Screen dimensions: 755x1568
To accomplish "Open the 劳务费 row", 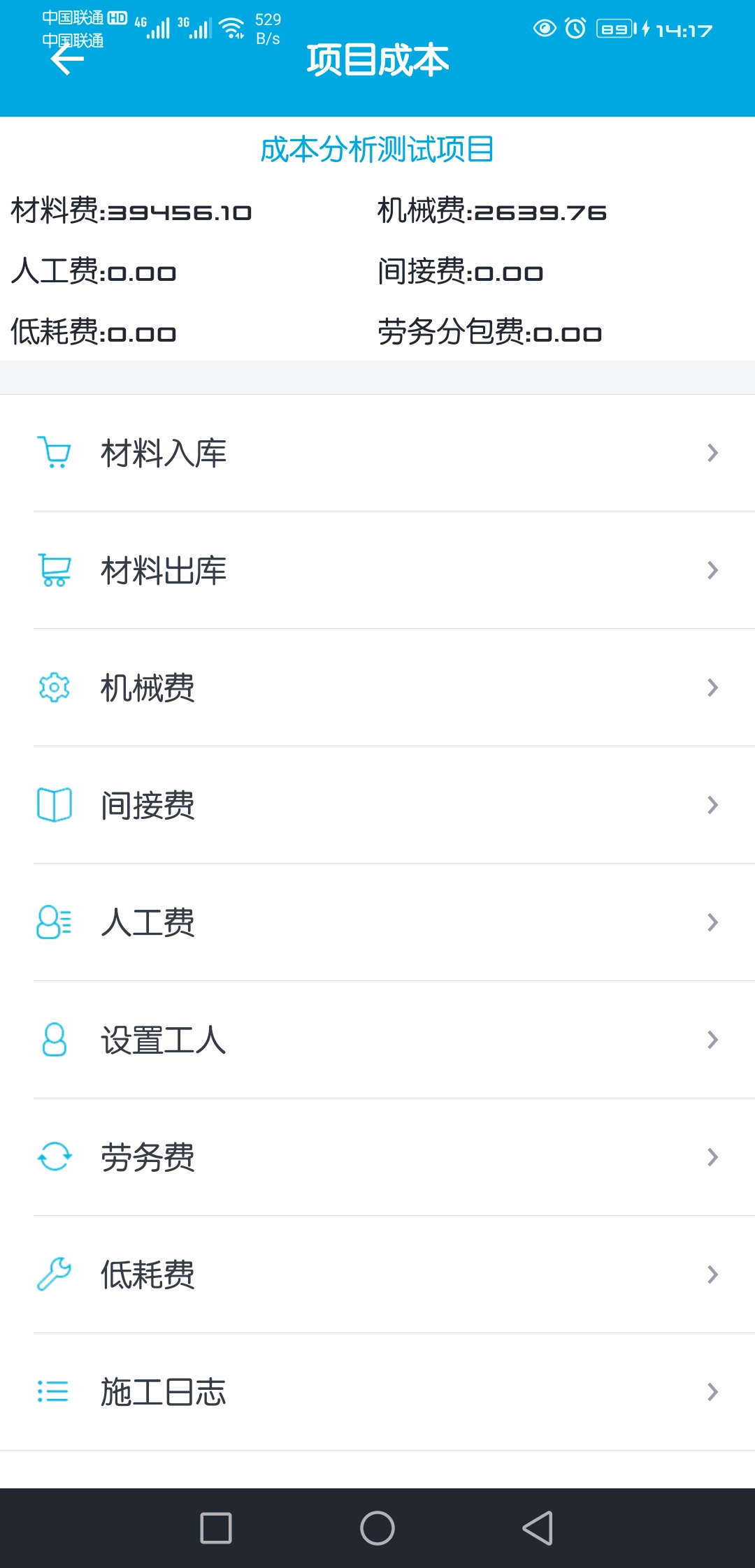I will (377, 1157).
